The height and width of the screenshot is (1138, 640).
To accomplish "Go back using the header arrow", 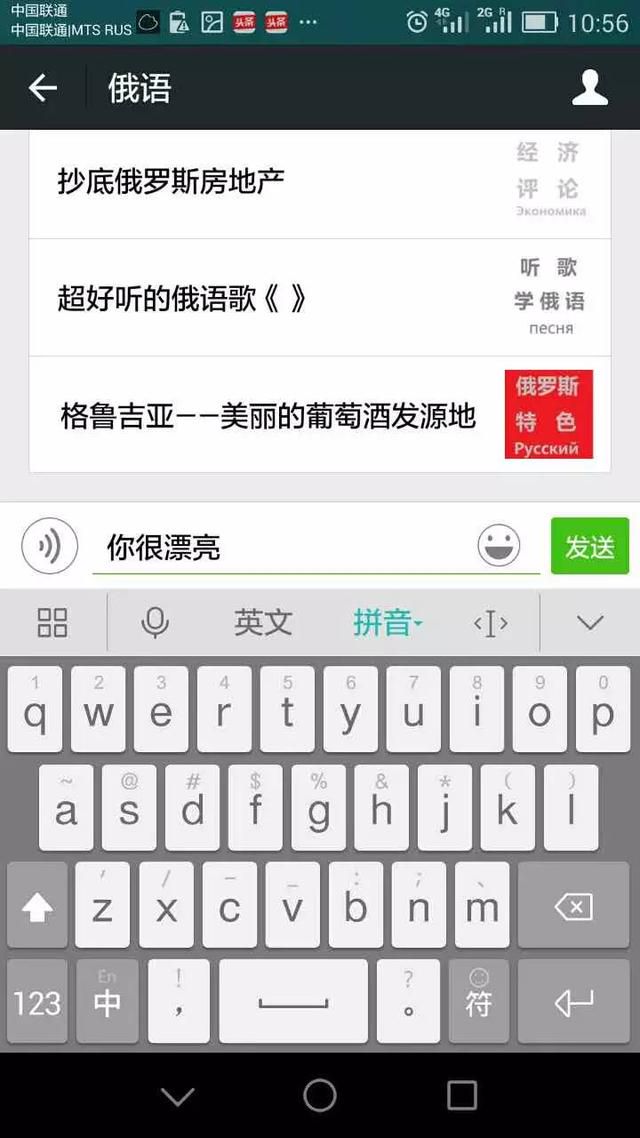I will (42, 88).
